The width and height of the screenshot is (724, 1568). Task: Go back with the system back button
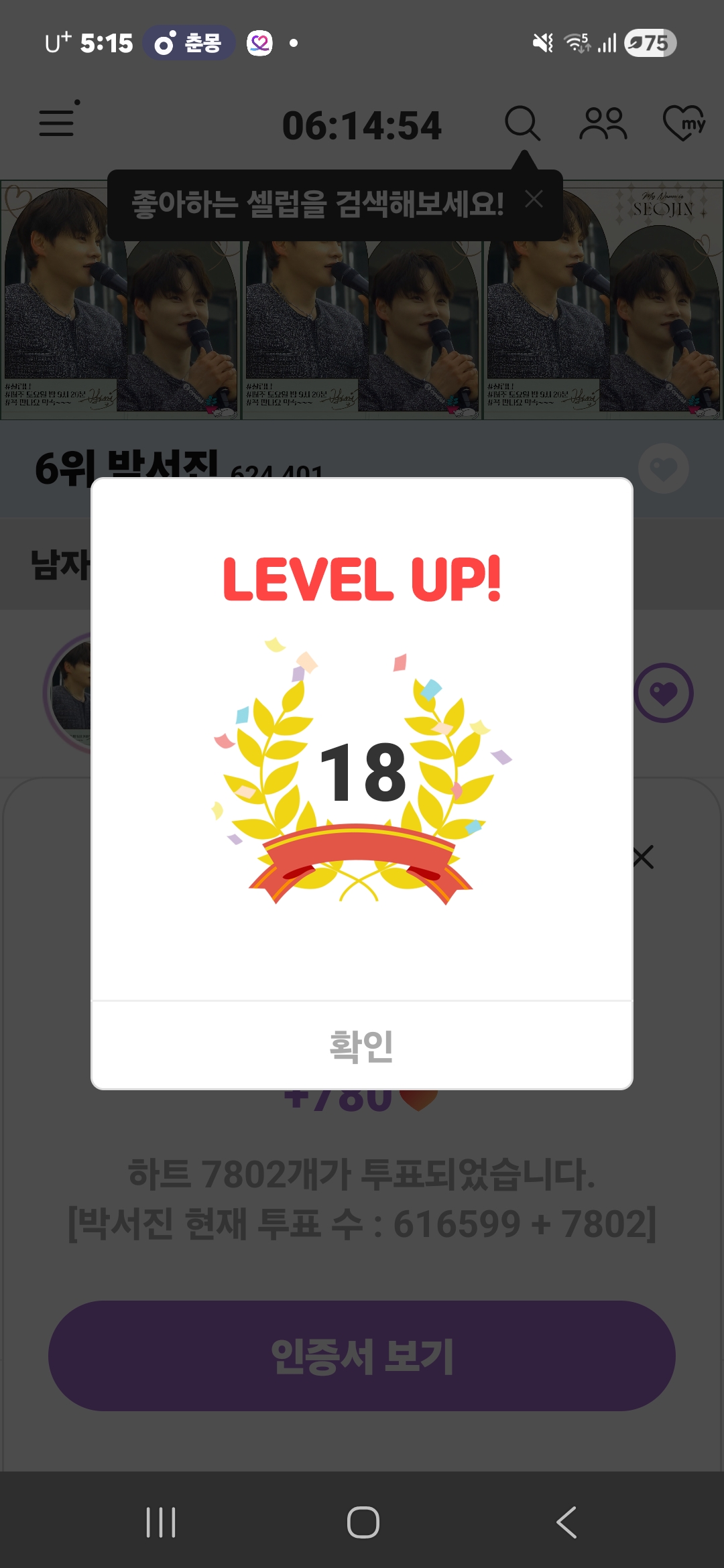pos(566,1522)
